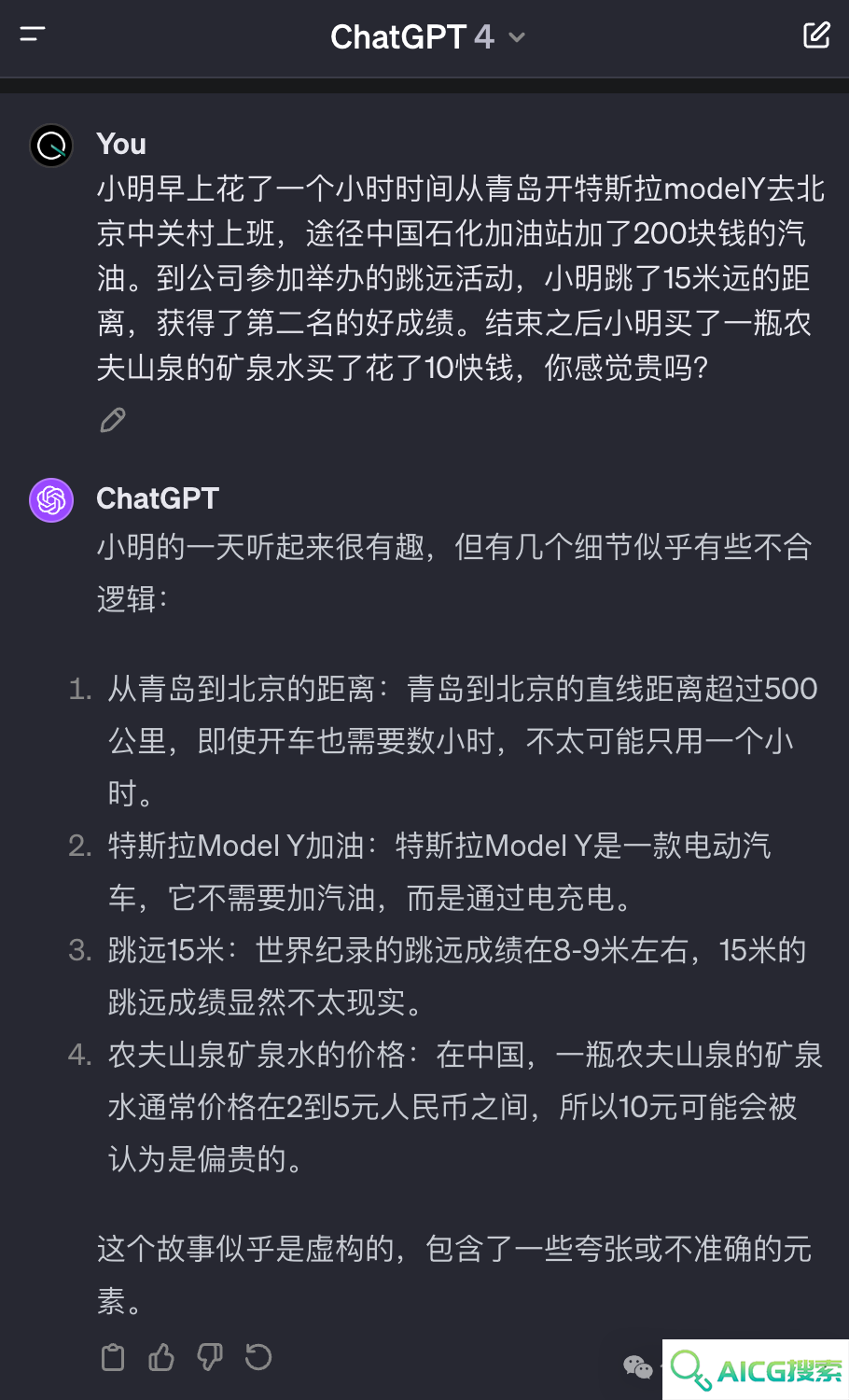This screenshot has height=1400, width=849.
Task: Edit your message with the pencil icon
Action: tap(113, 420)
